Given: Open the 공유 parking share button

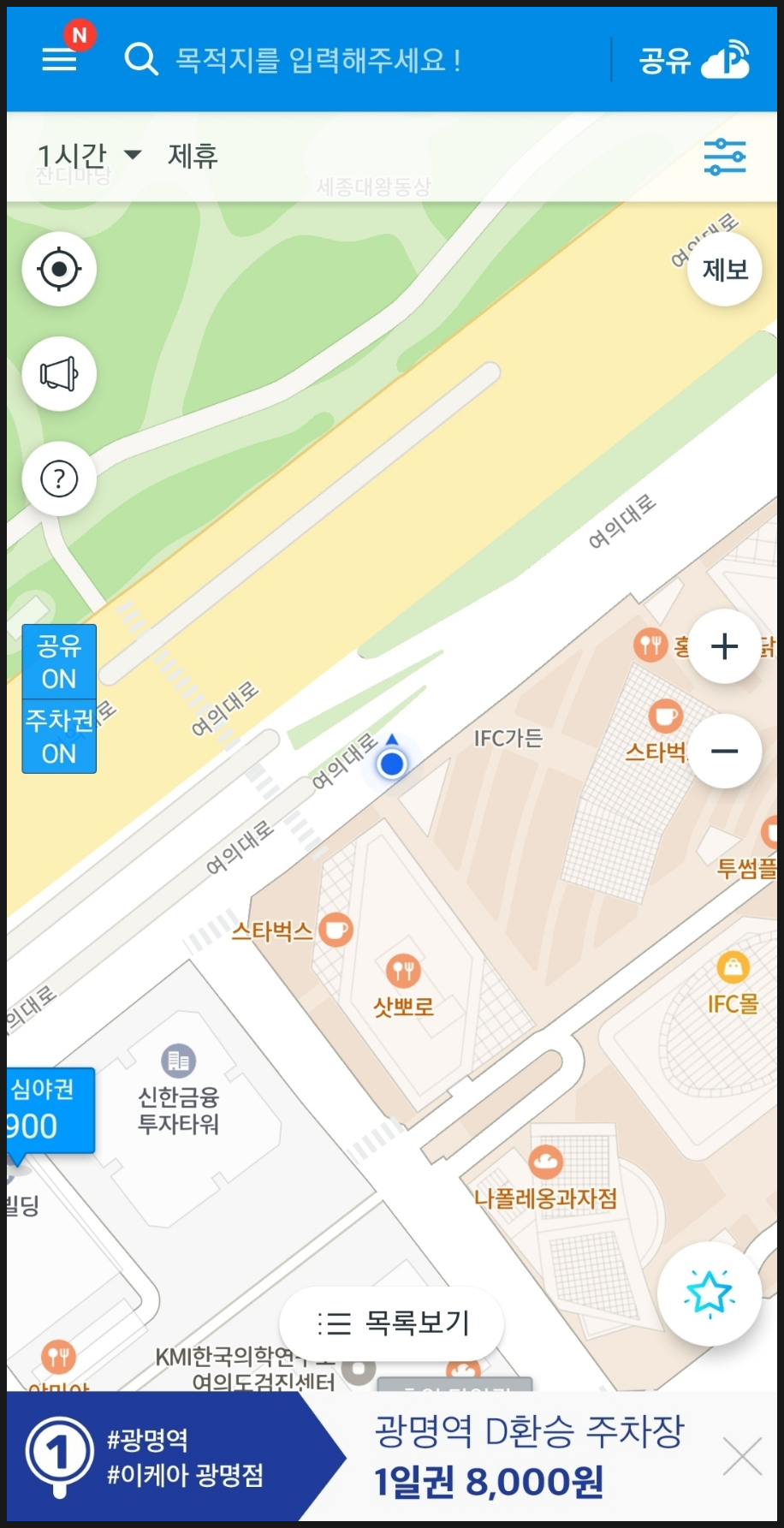Looking at the screenshot, I should [693, 60].
